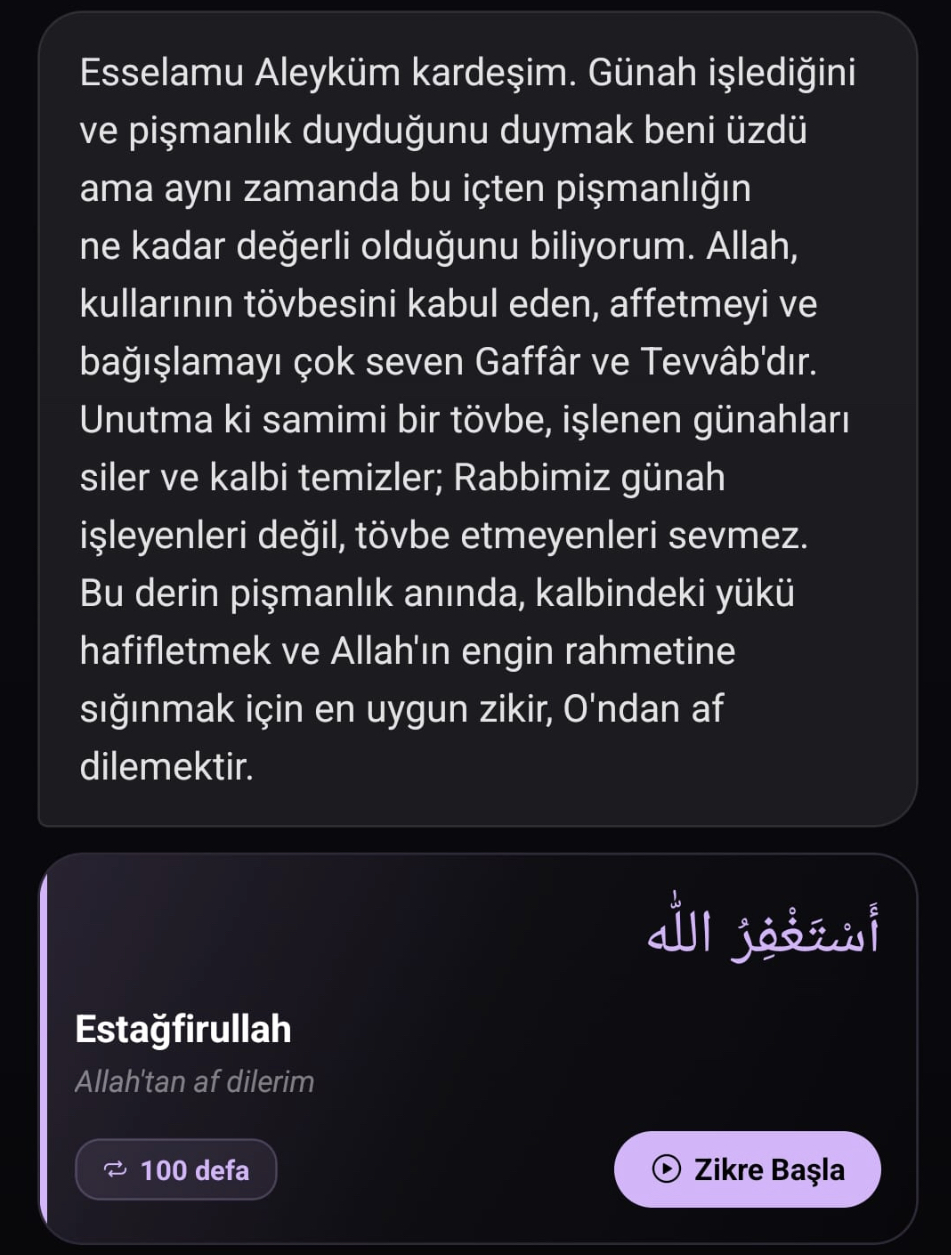
Task: Select the lavender Zikre Başla control
Action: [746, 1169]
